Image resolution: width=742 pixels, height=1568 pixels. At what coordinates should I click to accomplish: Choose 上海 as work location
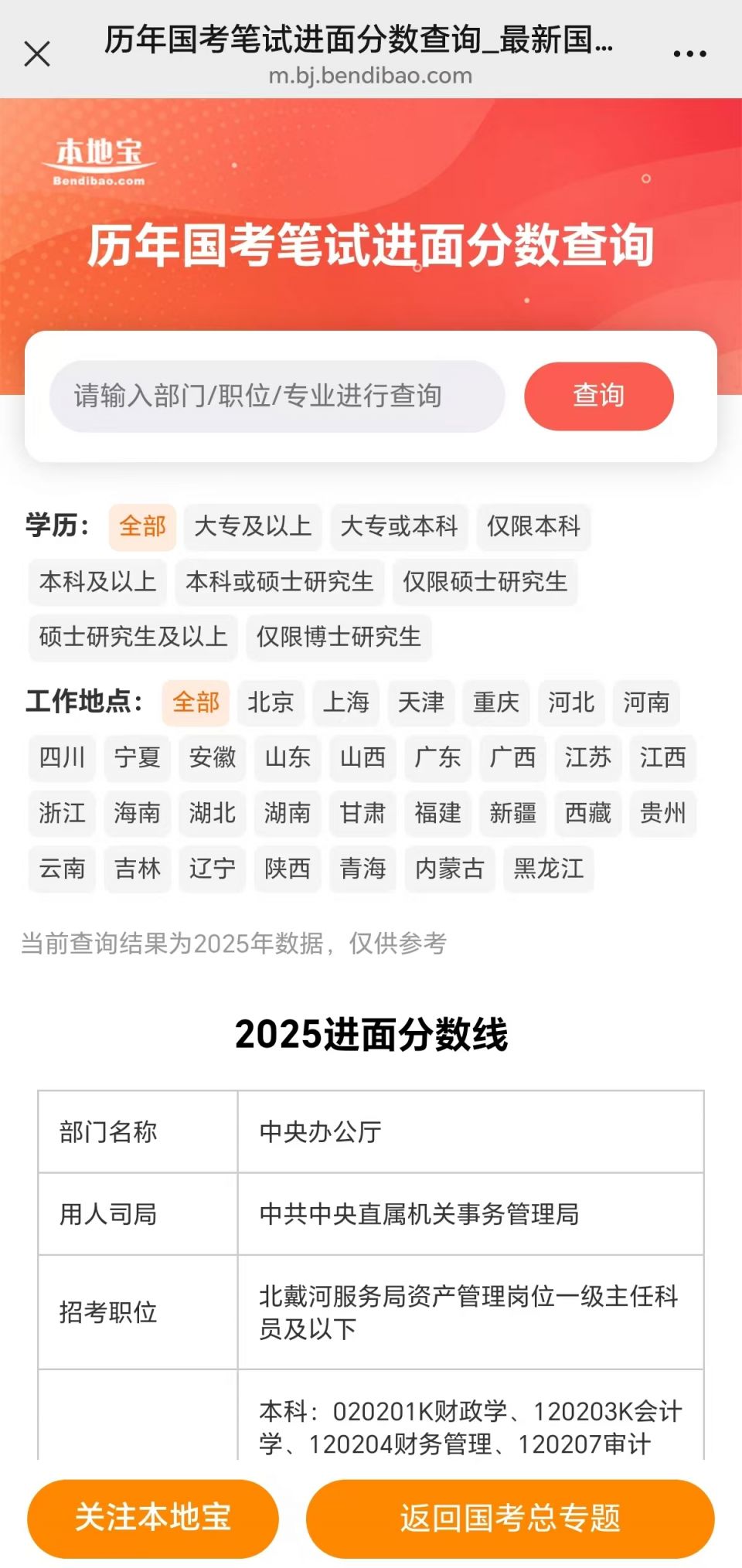click(x=345, y=702)
